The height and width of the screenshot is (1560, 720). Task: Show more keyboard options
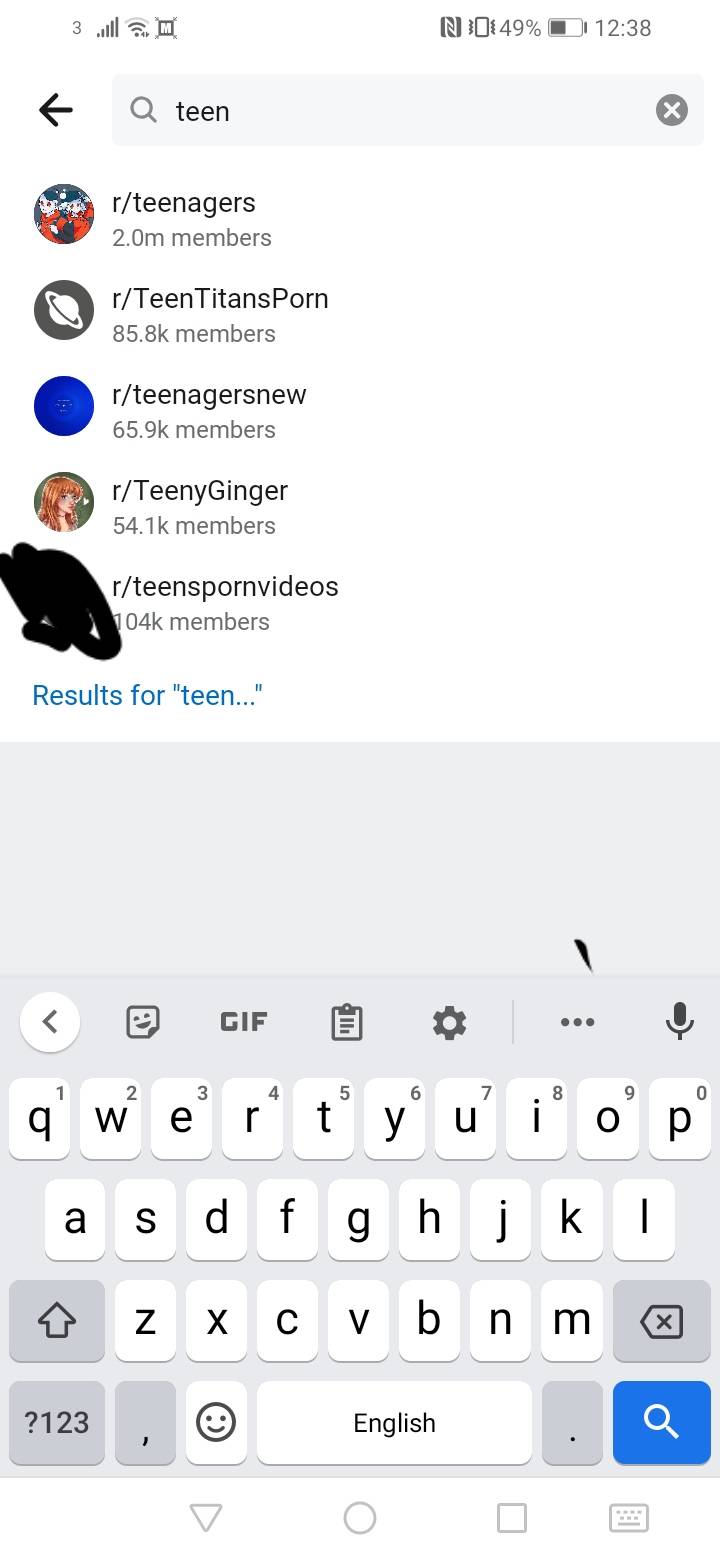577,1021
